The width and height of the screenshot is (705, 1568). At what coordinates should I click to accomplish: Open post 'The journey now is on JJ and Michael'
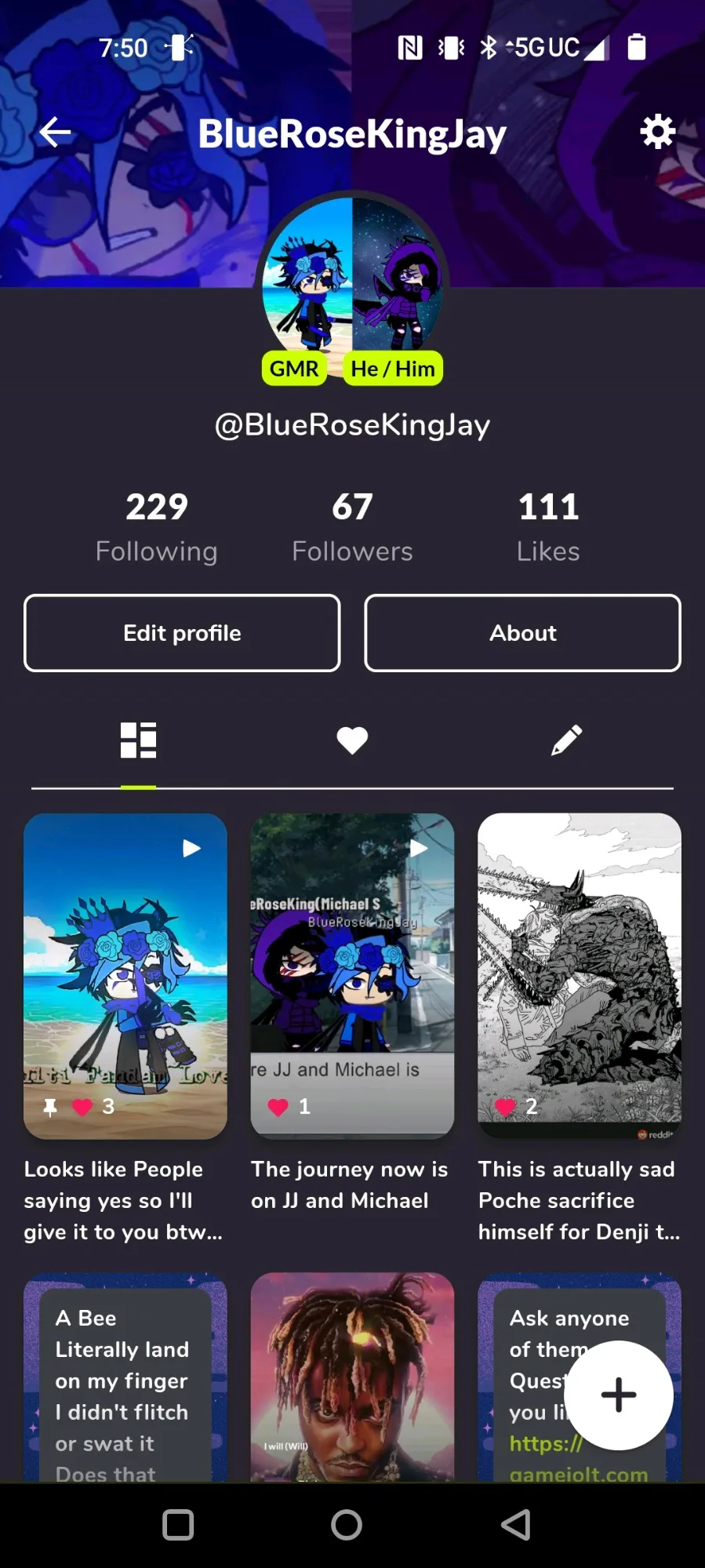pos(352,975)
